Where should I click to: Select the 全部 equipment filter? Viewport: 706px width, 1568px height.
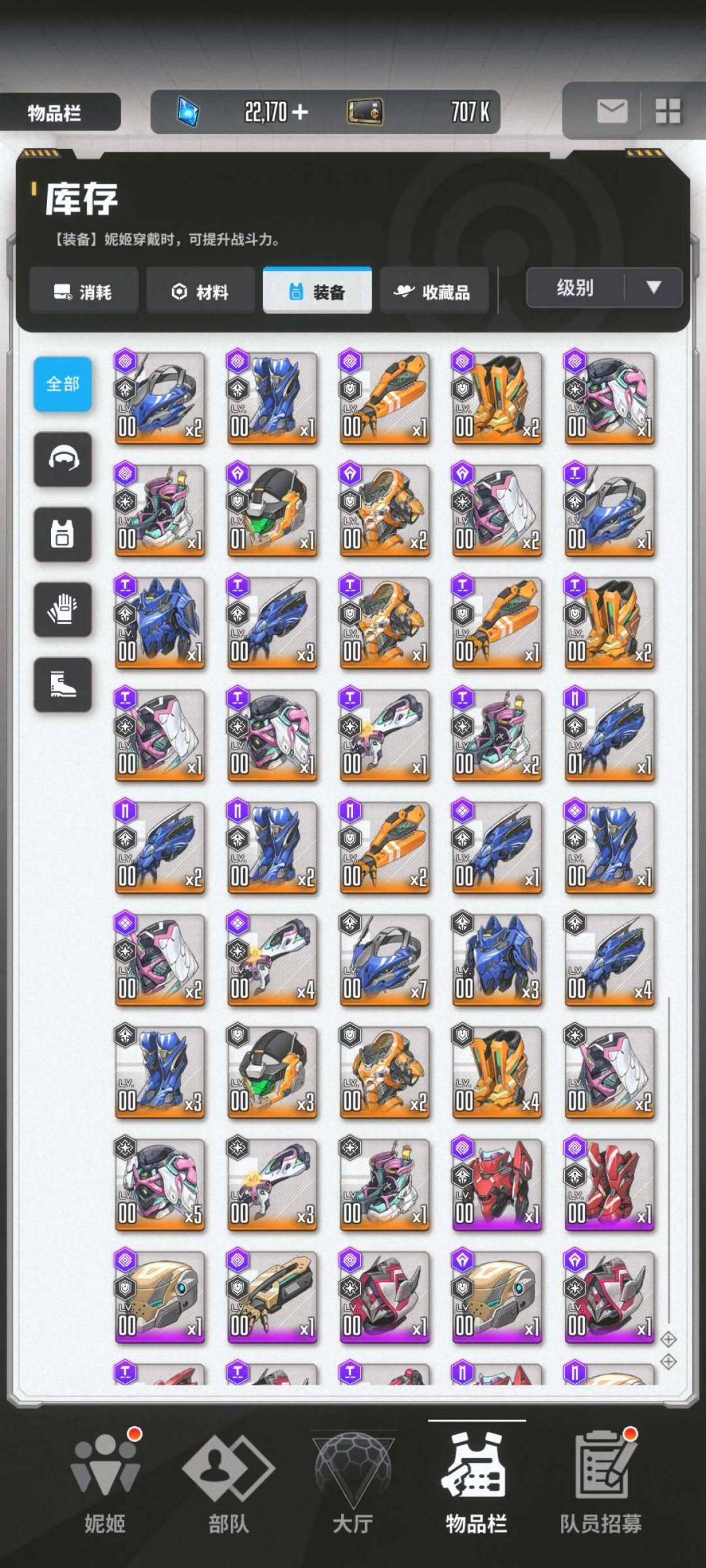pyautogui.click(x=63, y=384)
